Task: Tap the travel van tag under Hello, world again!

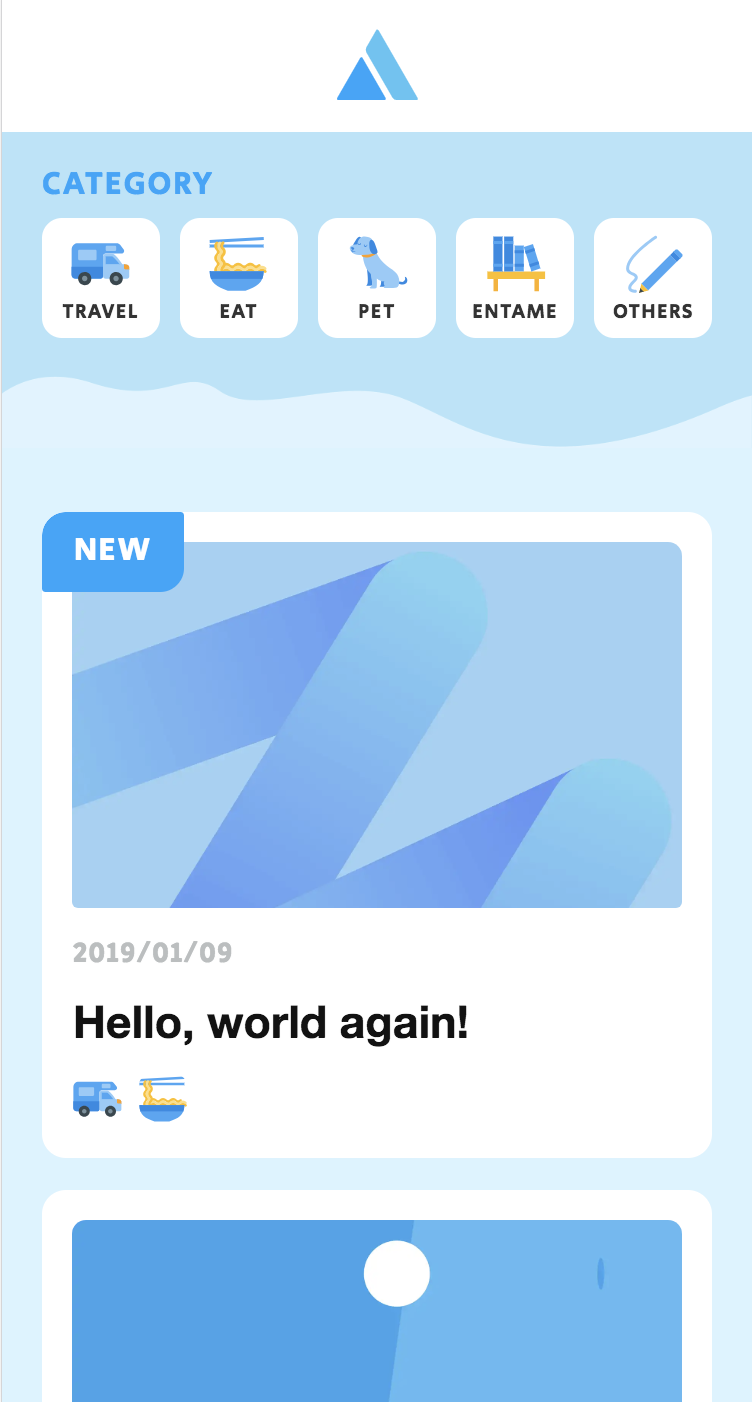Action: click(97, 1098)
